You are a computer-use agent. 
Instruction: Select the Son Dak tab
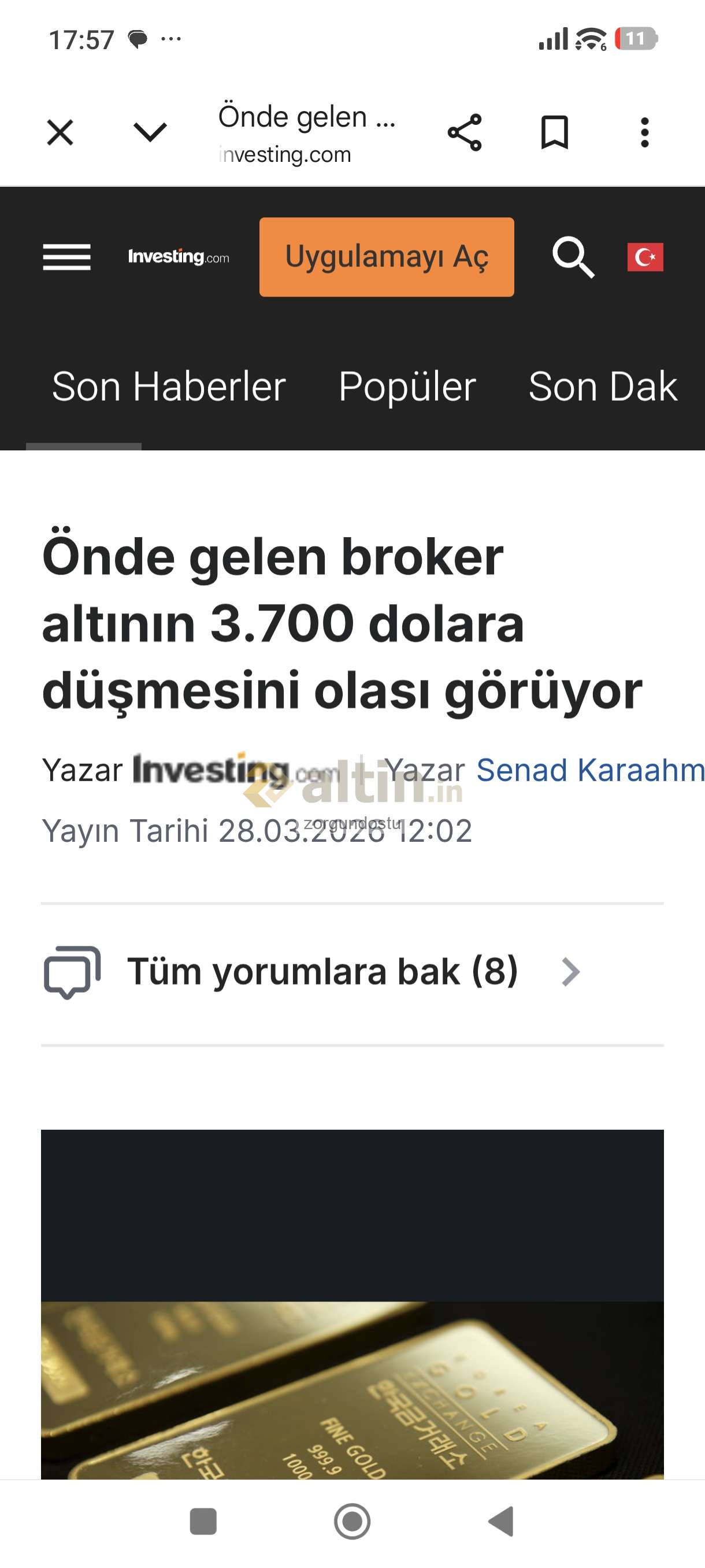[602, 387]
